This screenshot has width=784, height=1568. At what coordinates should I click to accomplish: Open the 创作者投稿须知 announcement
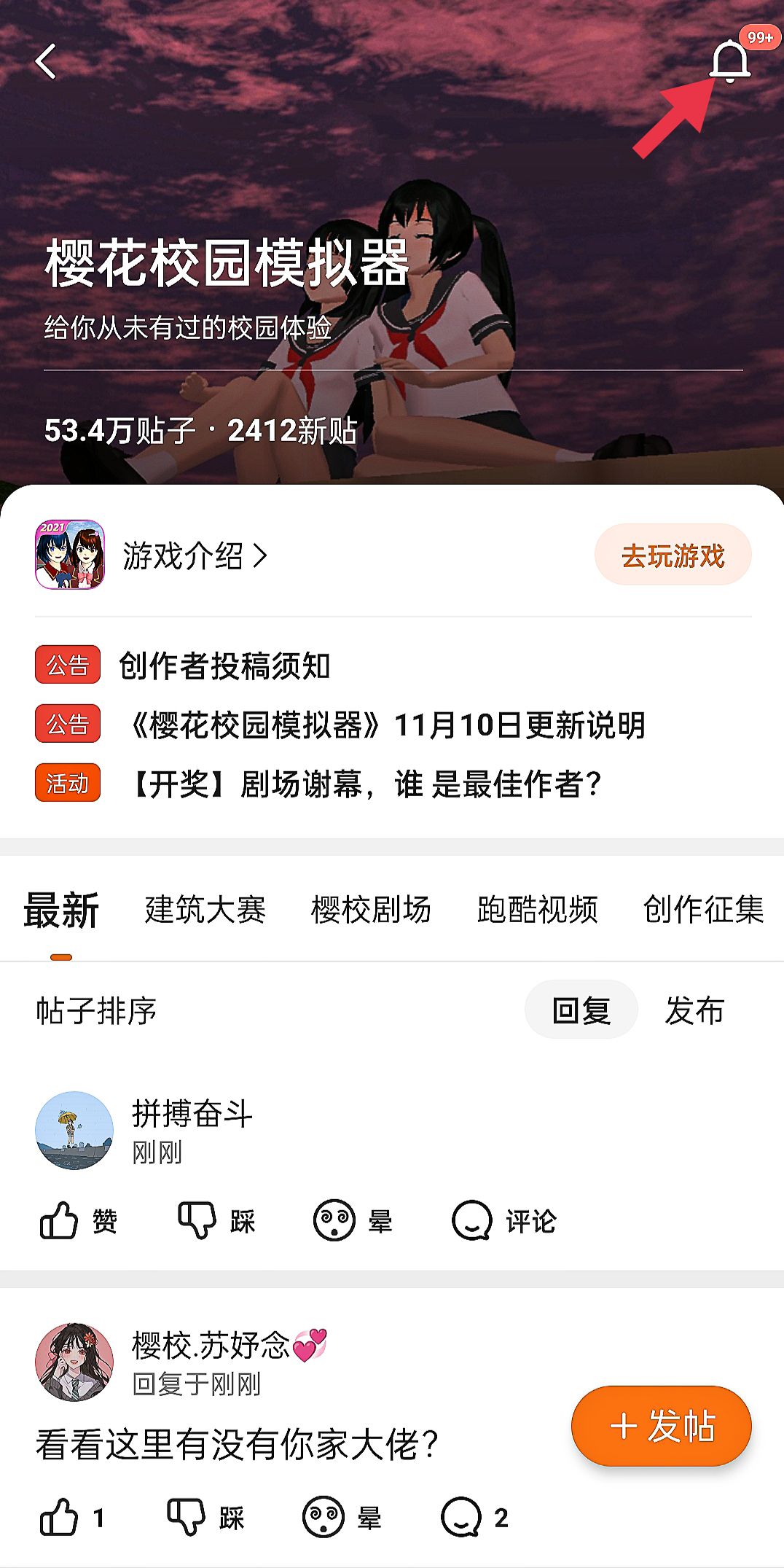tap(224, 666)
